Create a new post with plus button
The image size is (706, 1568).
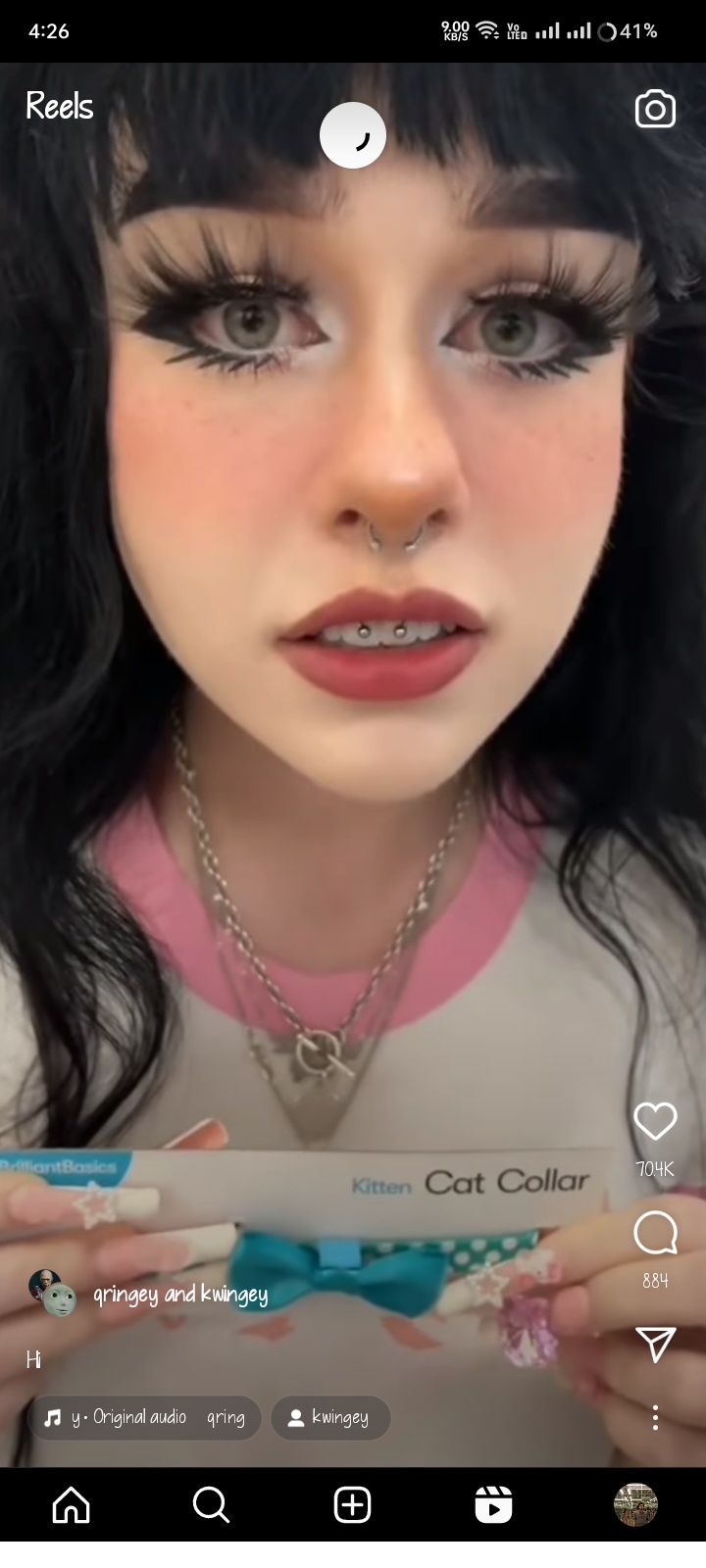pos(352,1504)
